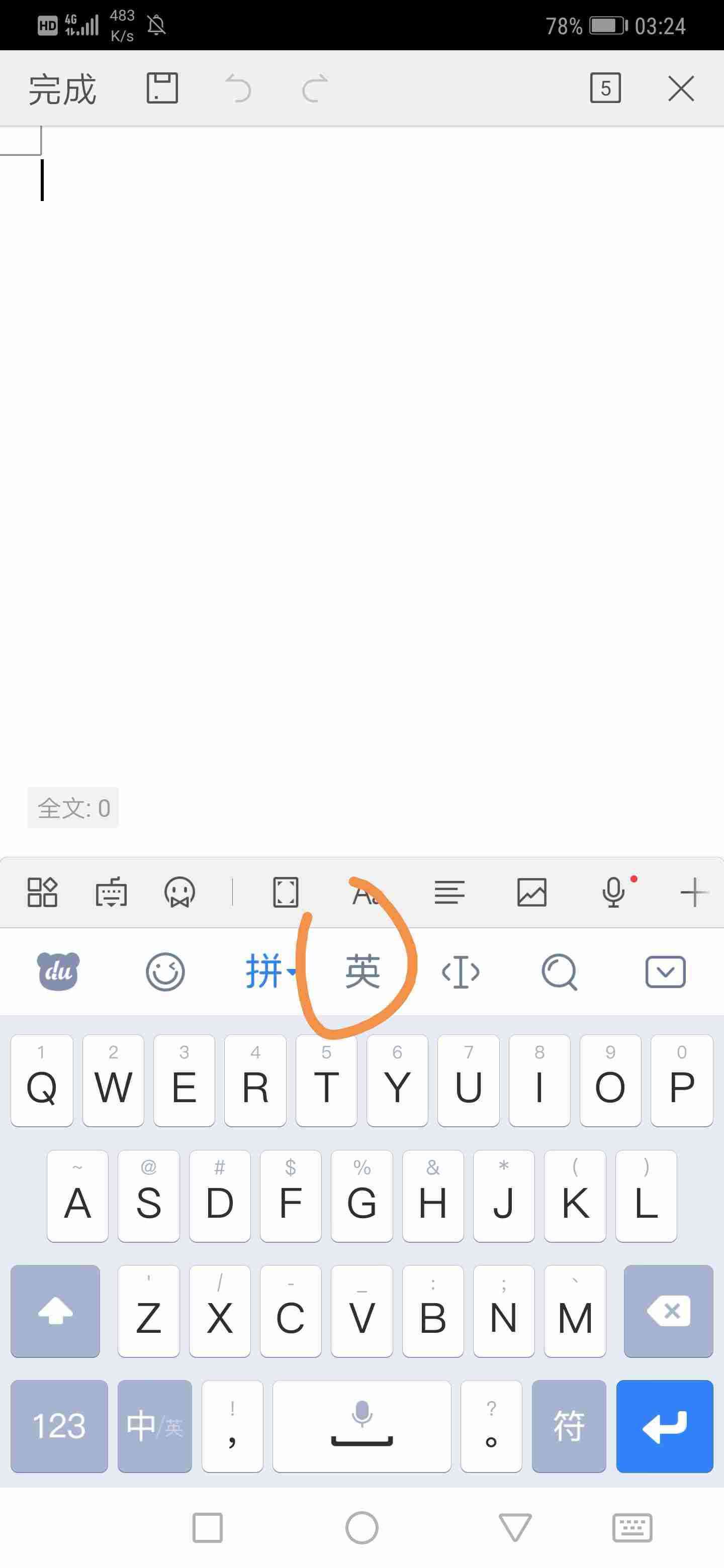Undo the last edit

(238, 89)
